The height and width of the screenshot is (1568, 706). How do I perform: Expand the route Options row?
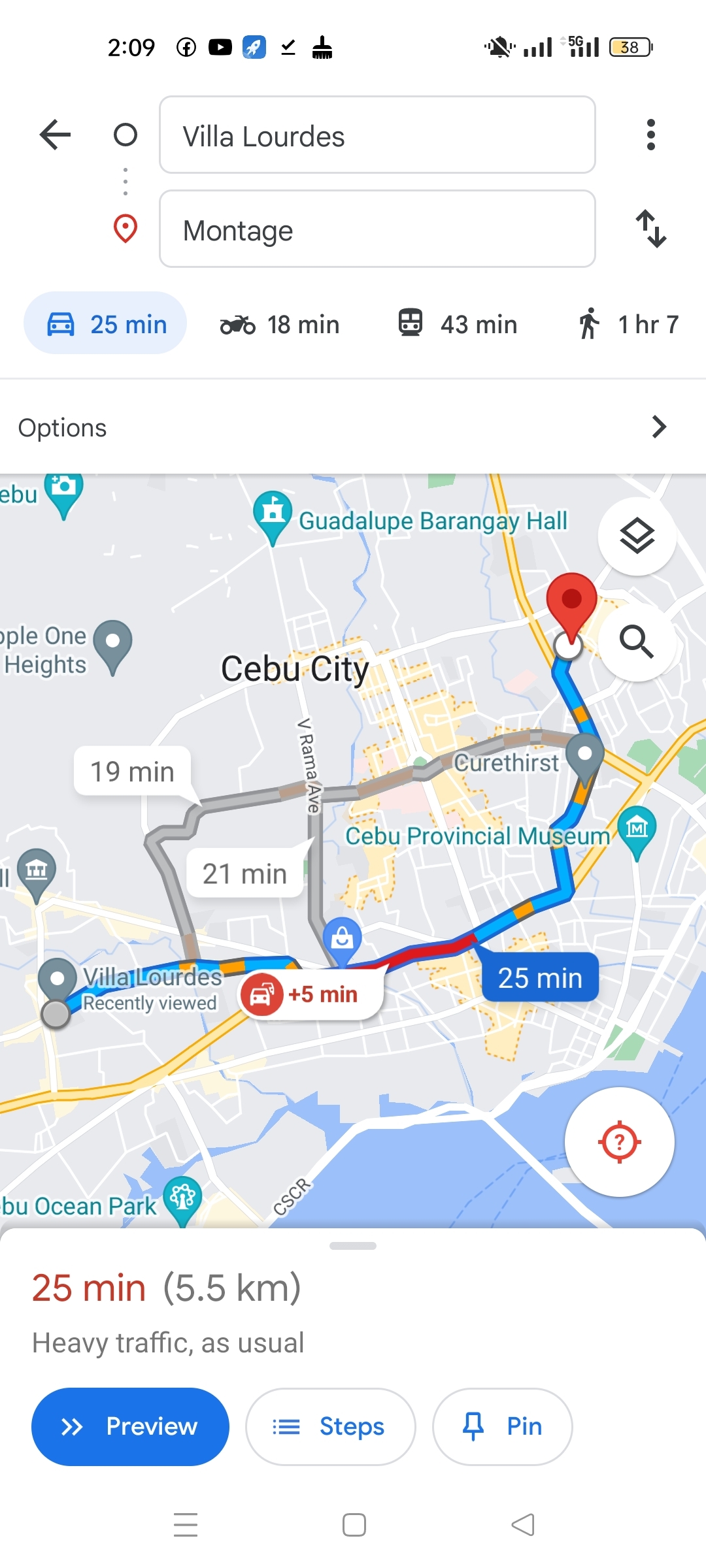click(353, 427)
